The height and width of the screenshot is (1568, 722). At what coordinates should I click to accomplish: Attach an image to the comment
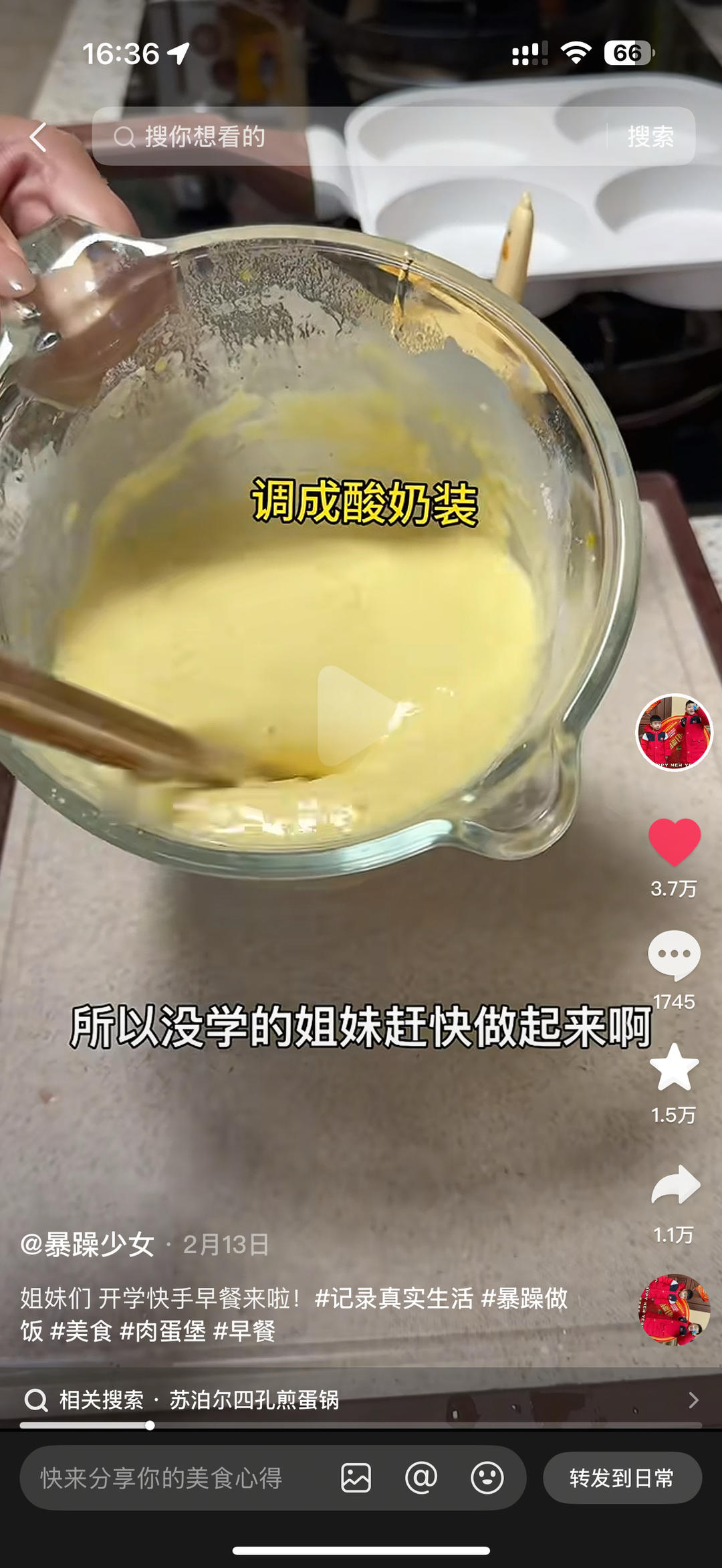(x=356, y=1478)
